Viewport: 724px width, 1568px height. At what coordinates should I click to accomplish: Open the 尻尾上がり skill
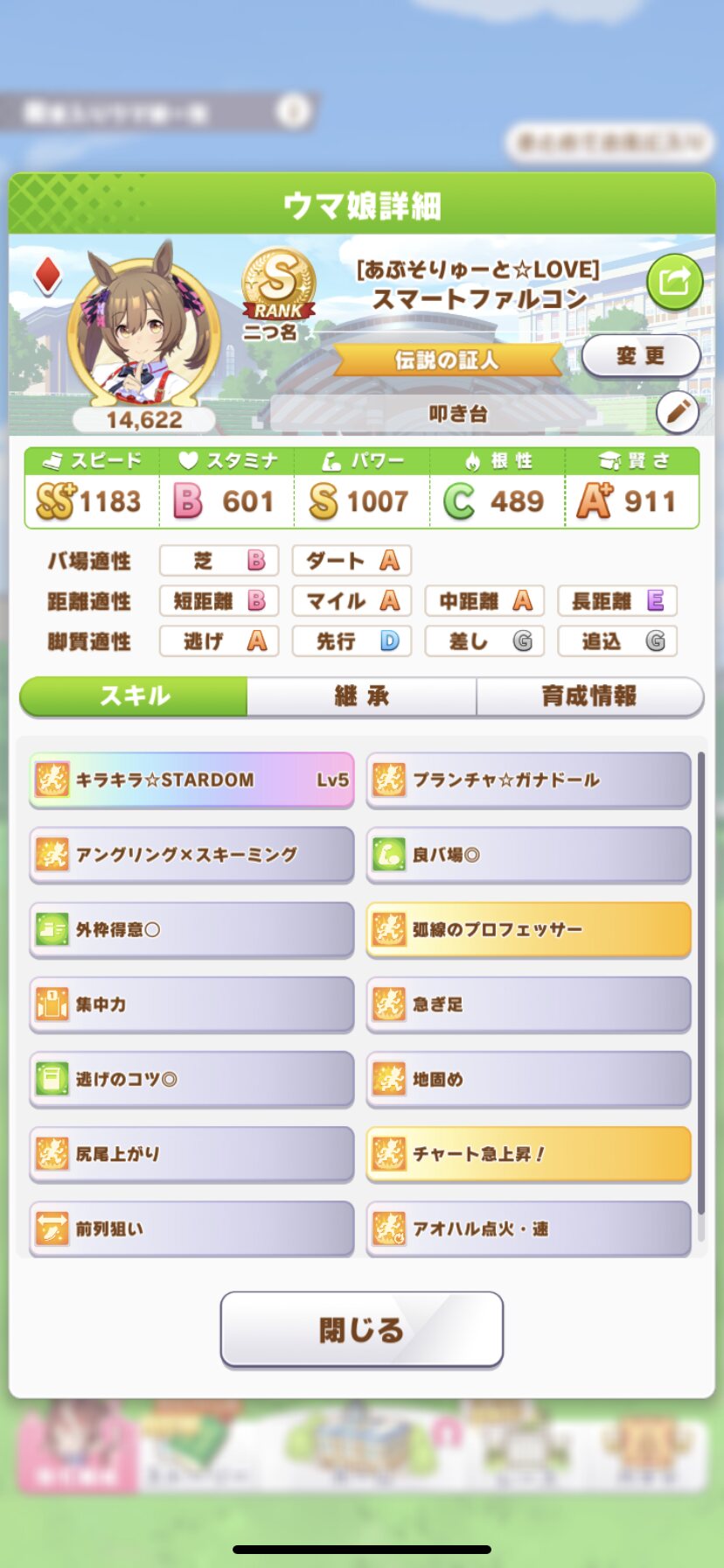(191, 1154)
